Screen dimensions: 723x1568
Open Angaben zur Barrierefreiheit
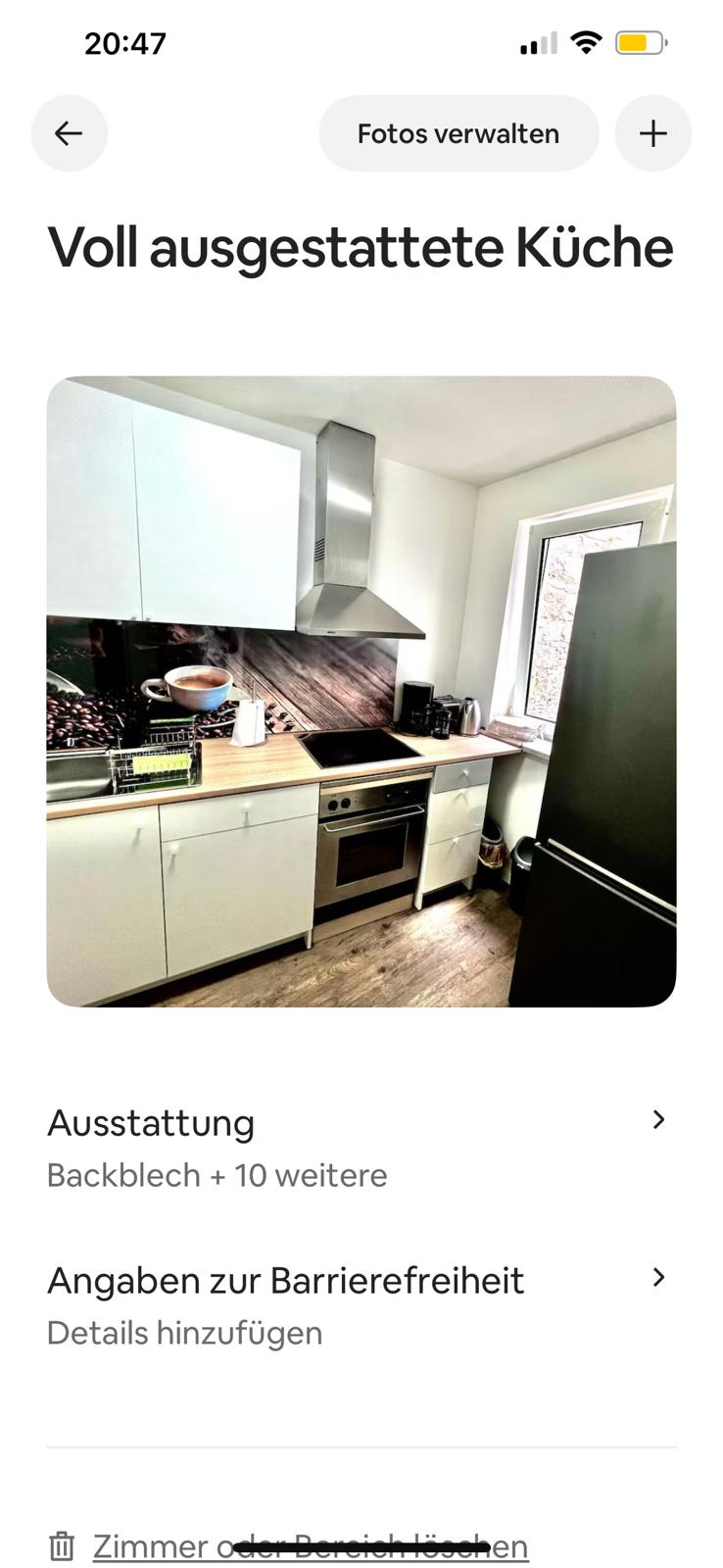point(361,1304)
